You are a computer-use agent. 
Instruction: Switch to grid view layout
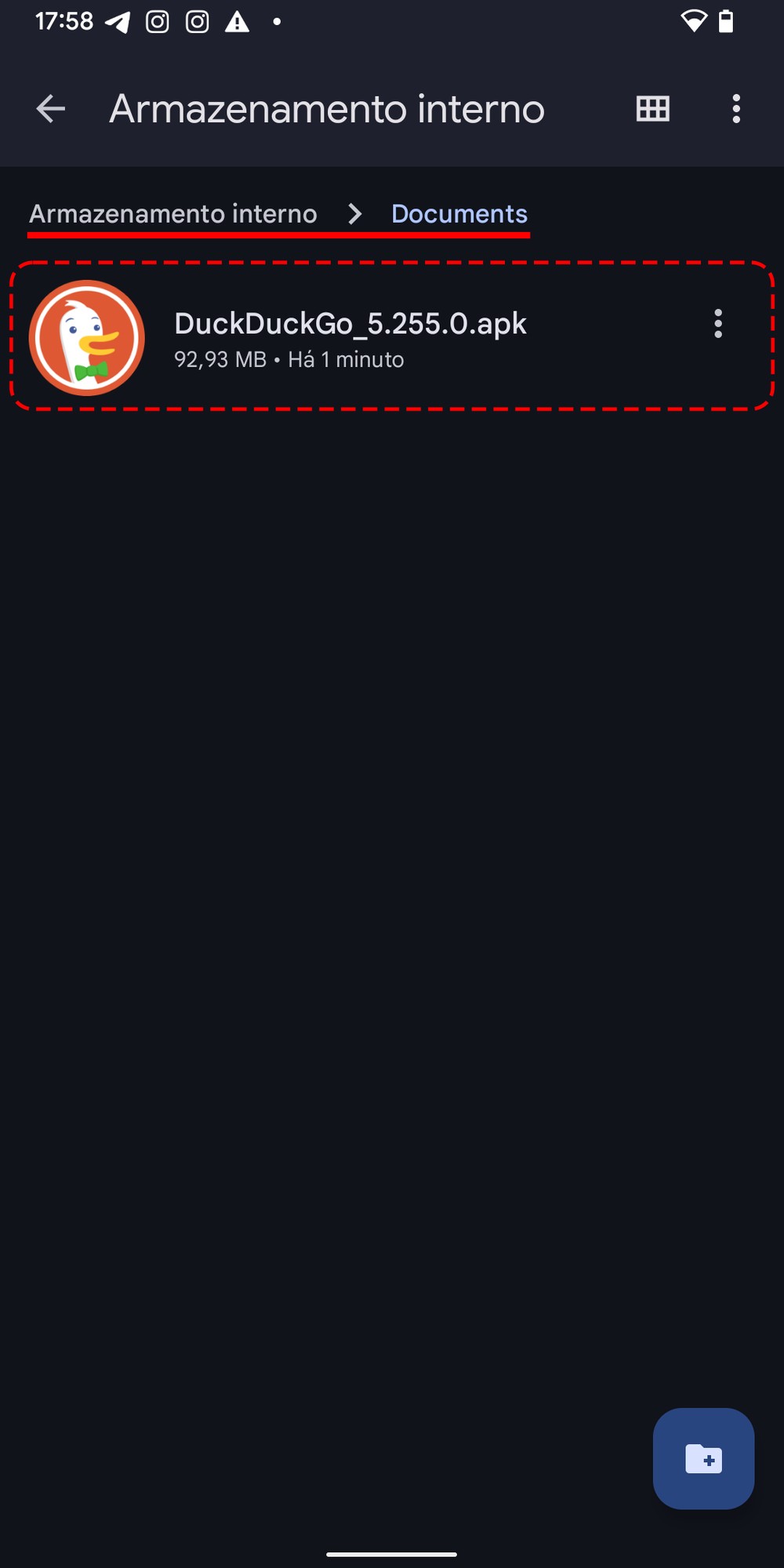[652, 108]
